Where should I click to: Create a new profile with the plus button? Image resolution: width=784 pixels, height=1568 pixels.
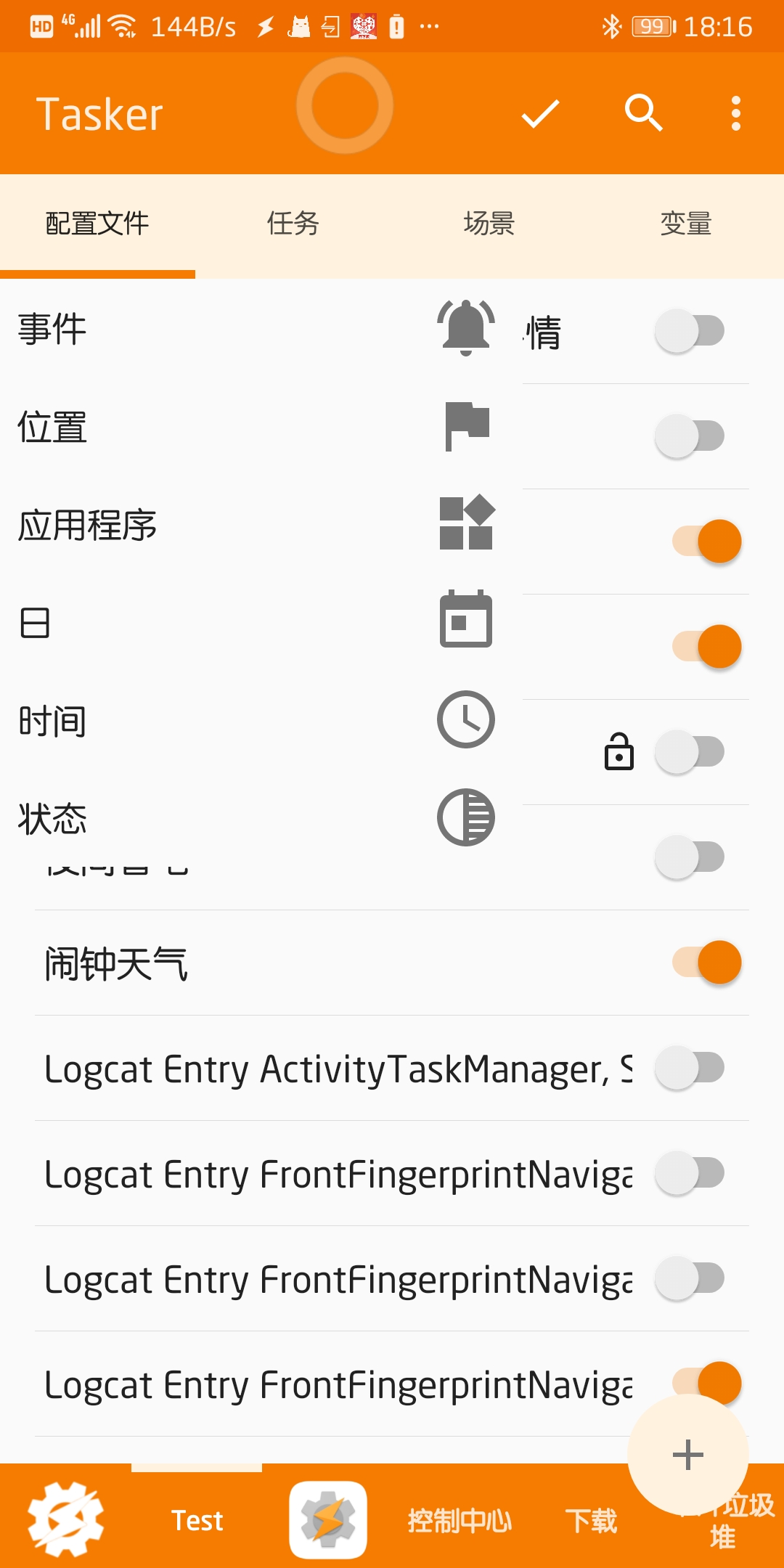[x=685, y=1455]
